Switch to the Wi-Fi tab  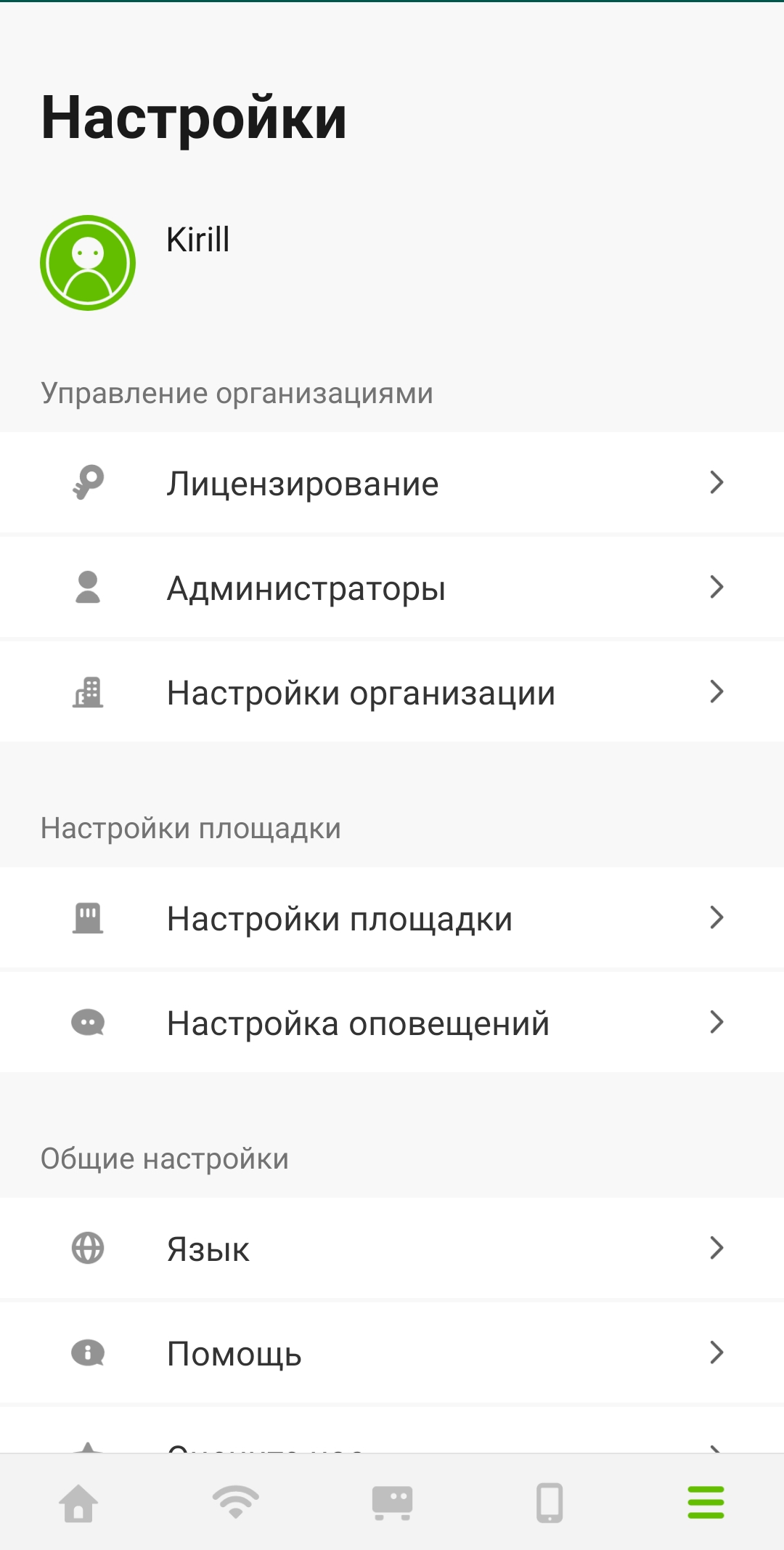click(x=236, y=1502)
